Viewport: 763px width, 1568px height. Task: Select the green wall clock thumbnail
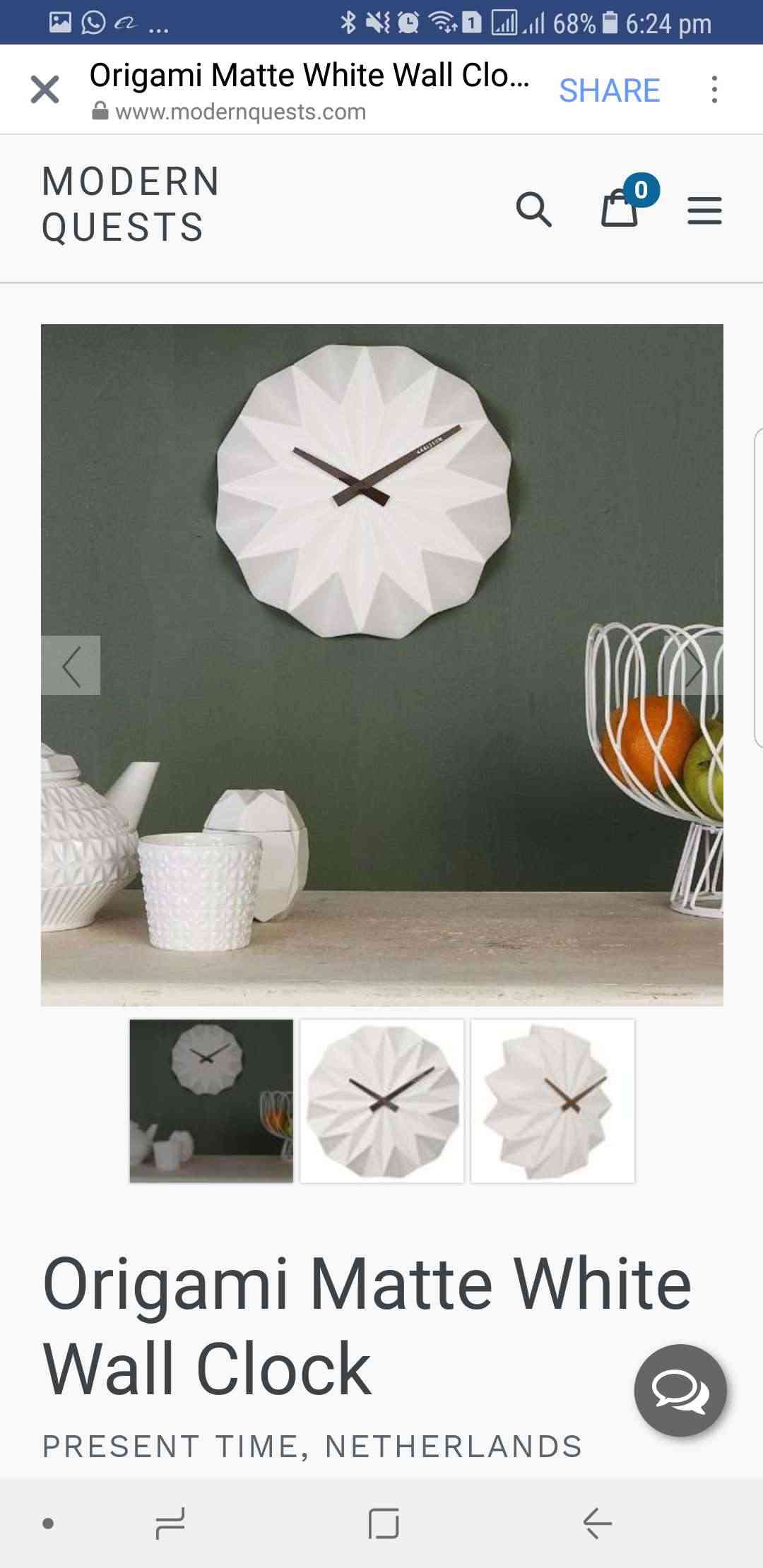[x=211, y=1101]
